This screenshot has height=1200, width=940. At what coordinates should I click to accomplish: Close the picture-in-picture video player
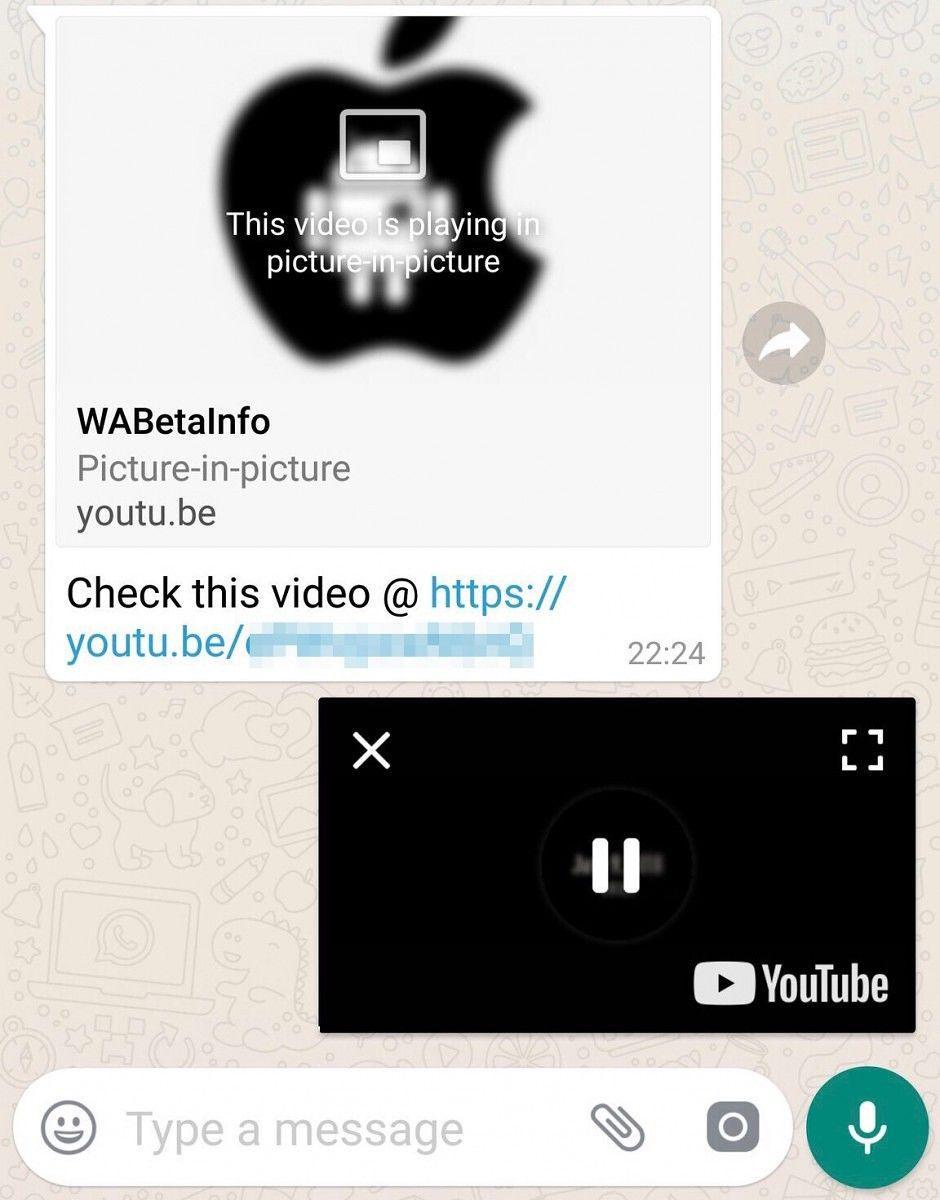[372, 750]
